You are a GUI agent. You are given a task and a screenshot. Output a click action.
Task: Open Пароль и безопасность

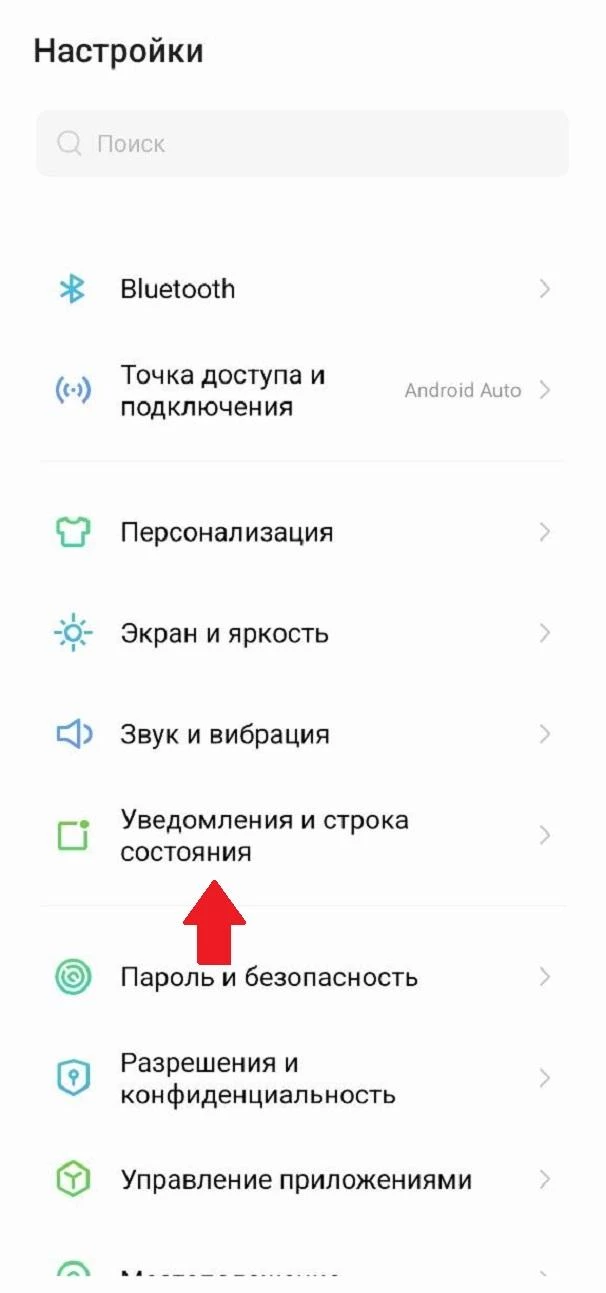click(302, 977)
